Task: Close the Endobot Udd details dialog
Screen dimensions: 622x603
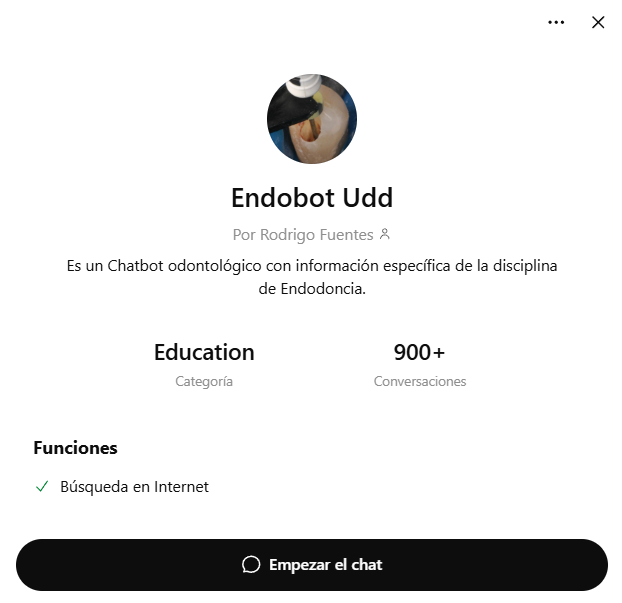Action: click(598, 23)
